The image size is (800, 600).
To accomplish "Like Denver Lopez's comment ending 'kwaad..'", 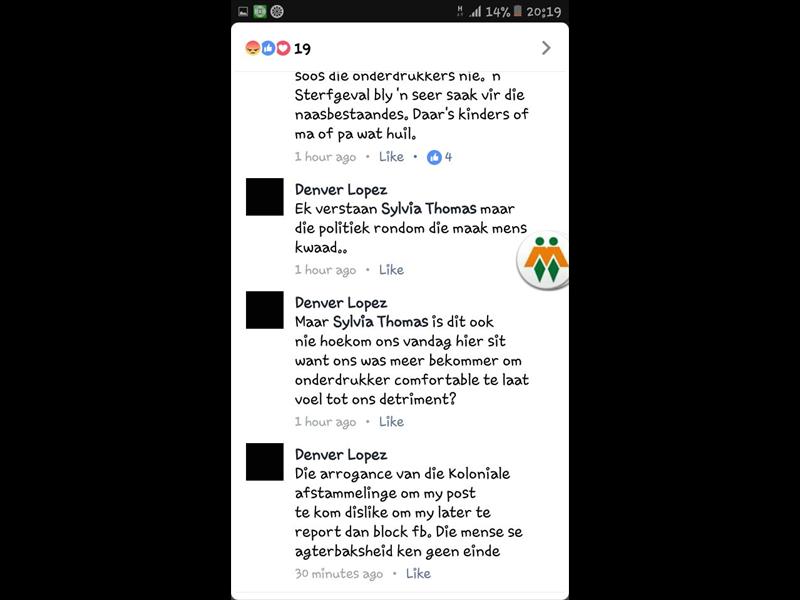I will (391, 270).
